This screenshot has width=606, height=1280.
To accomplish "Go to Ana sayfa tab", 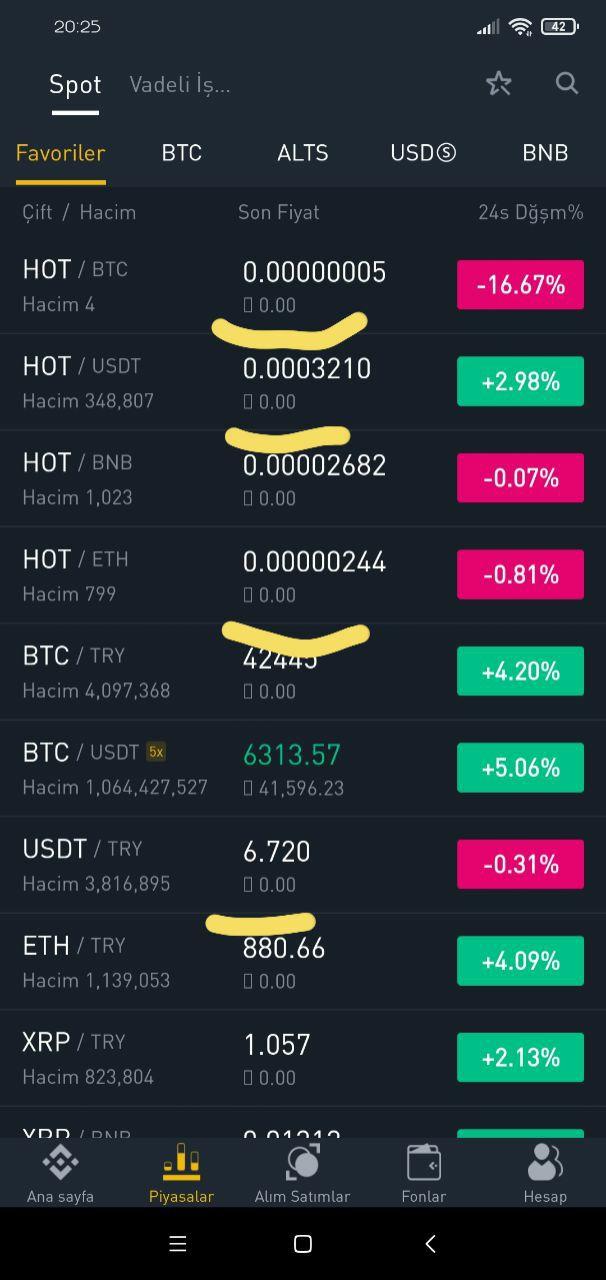I will coord(60,1174).
